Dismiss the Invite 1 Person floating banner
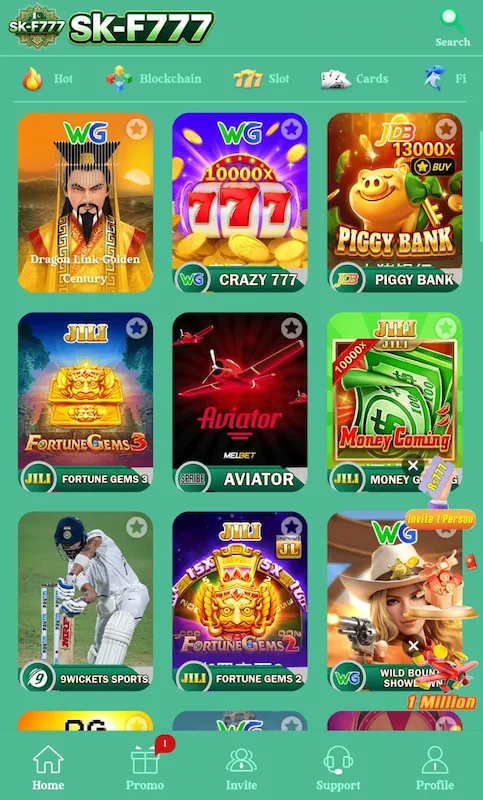 tap(413, 465)
